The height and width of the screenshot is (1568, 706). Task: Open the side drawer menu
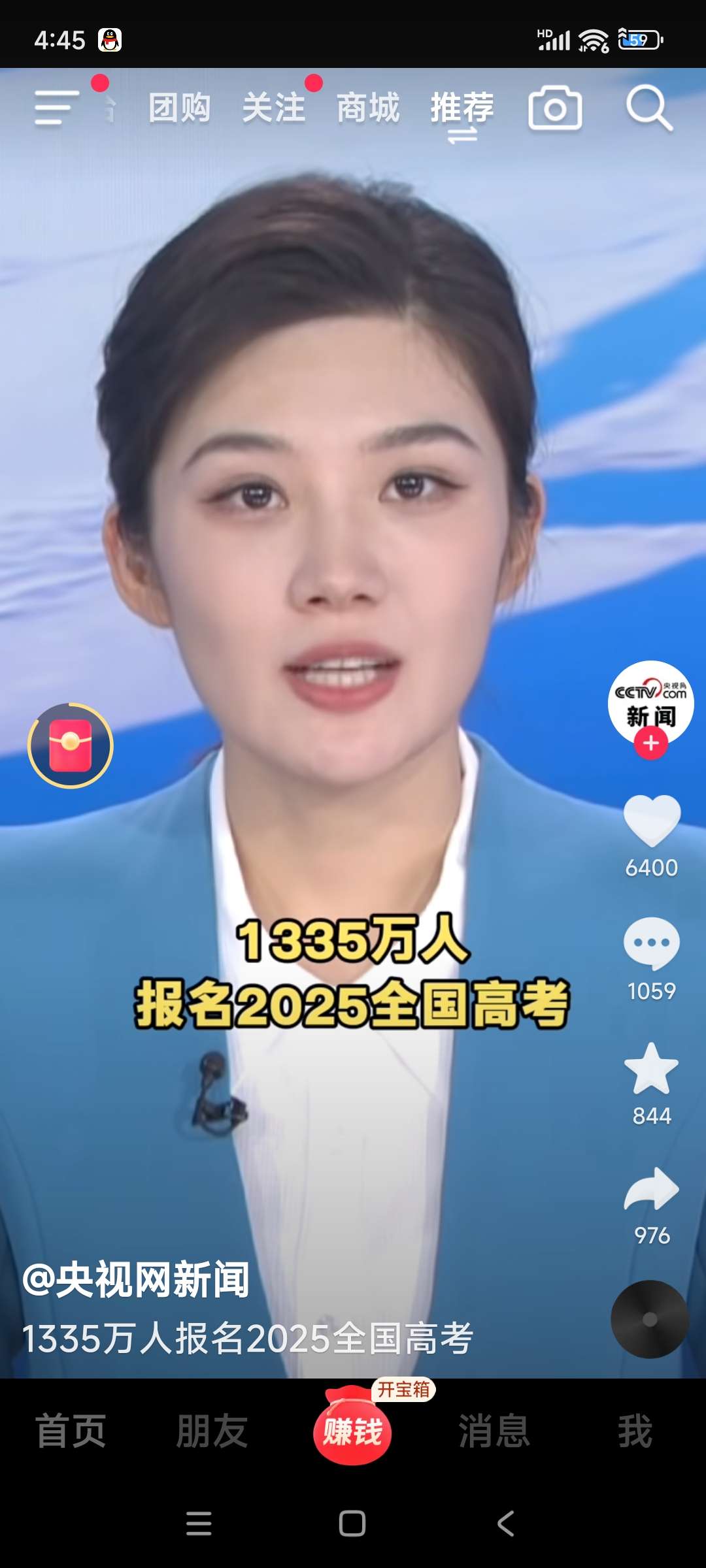click(58, 108)
